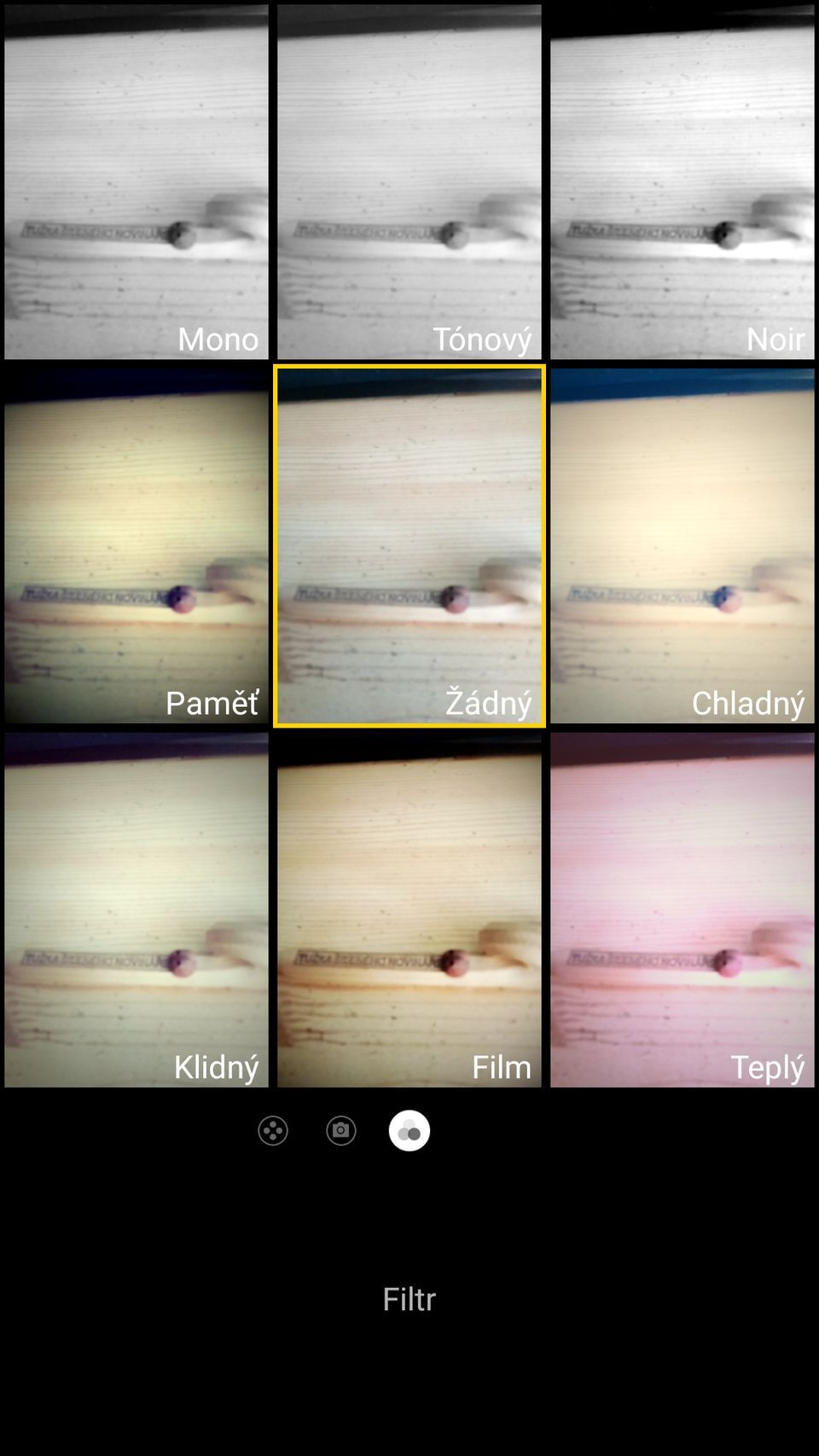Apply the Paměť filter
819x1456 pixels.
136,546
